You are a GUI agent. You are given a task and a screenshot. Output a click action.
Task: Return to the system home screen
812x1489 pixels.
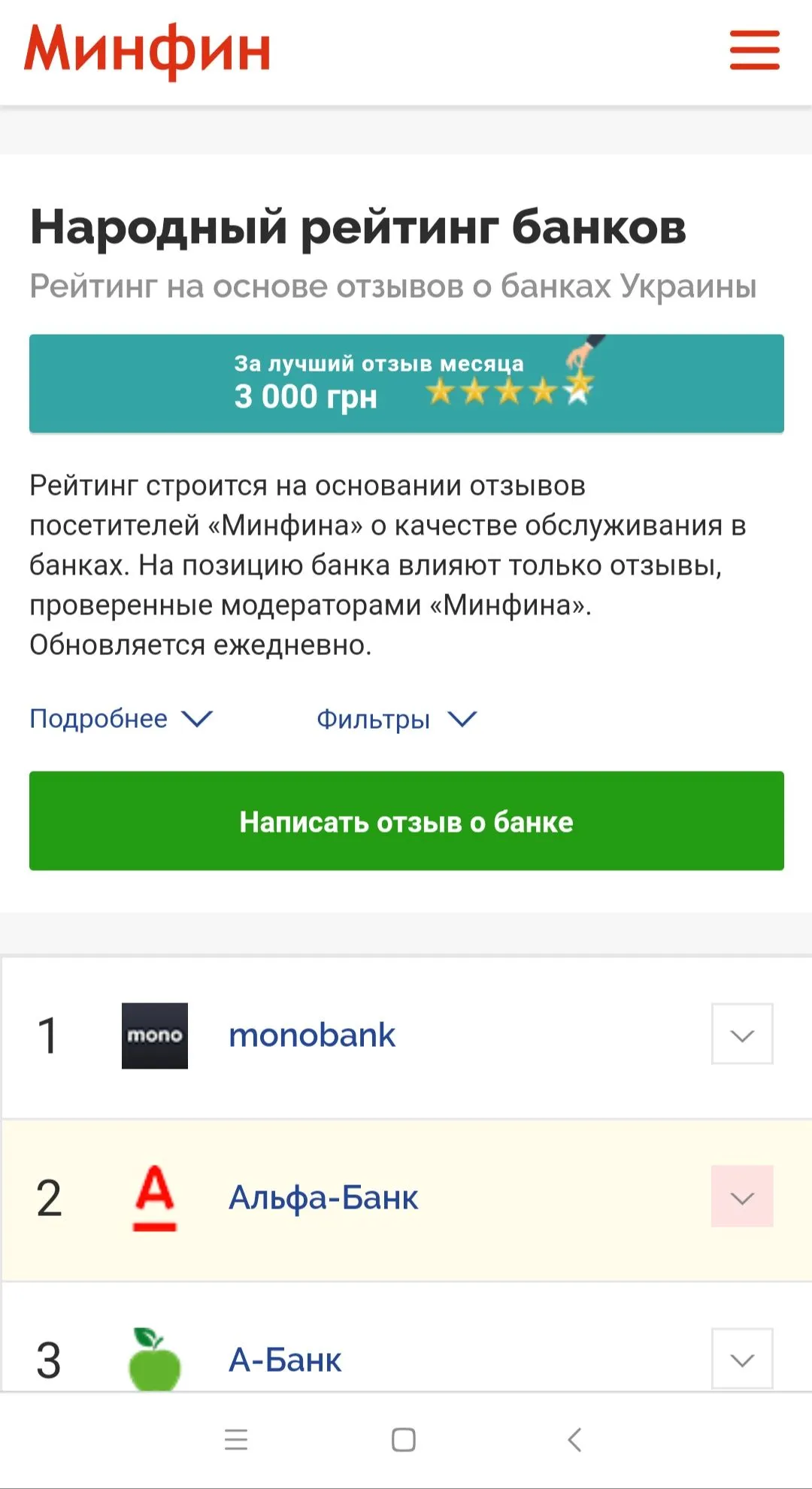404,1440
